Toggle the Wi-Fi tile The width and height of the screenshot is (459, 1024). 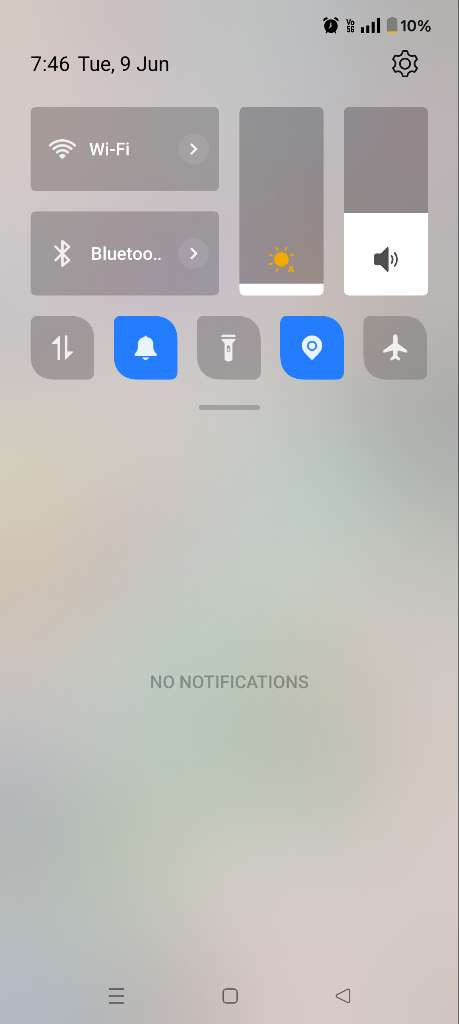[125, 149]
